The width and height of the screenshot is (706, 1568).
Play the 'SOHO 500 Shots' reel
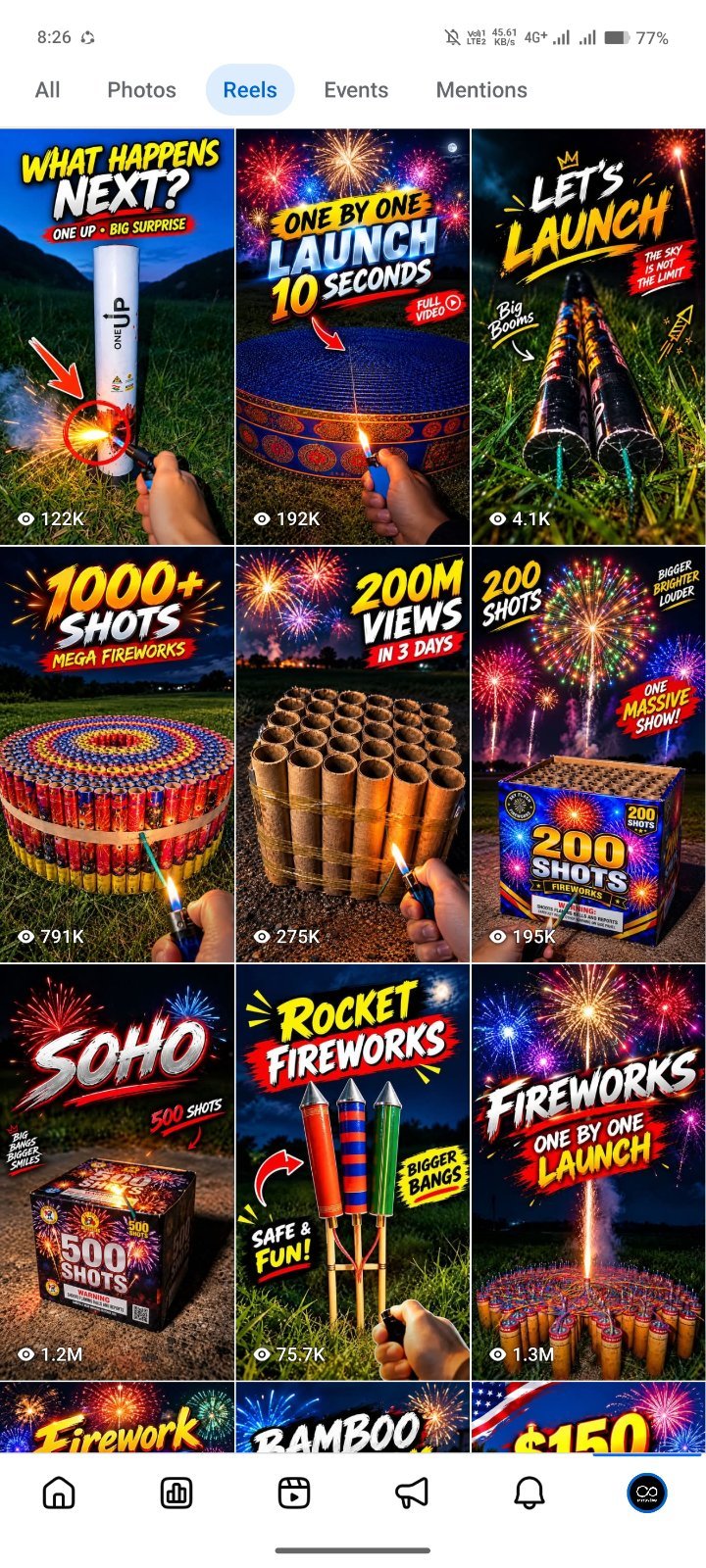pyautogui.click(x=117, y=1172)
